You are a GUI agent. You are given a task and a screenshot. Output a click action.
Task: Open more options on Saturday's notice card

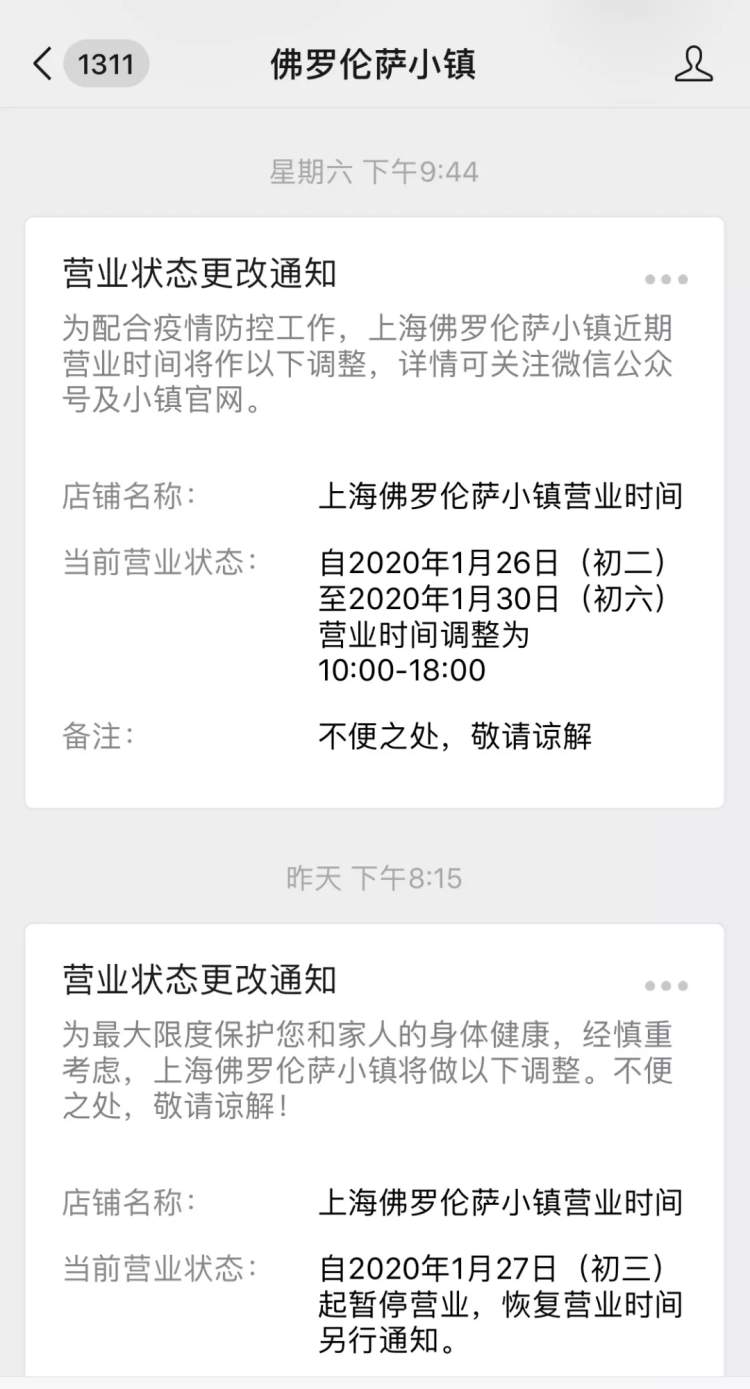(x=666, y=280)
